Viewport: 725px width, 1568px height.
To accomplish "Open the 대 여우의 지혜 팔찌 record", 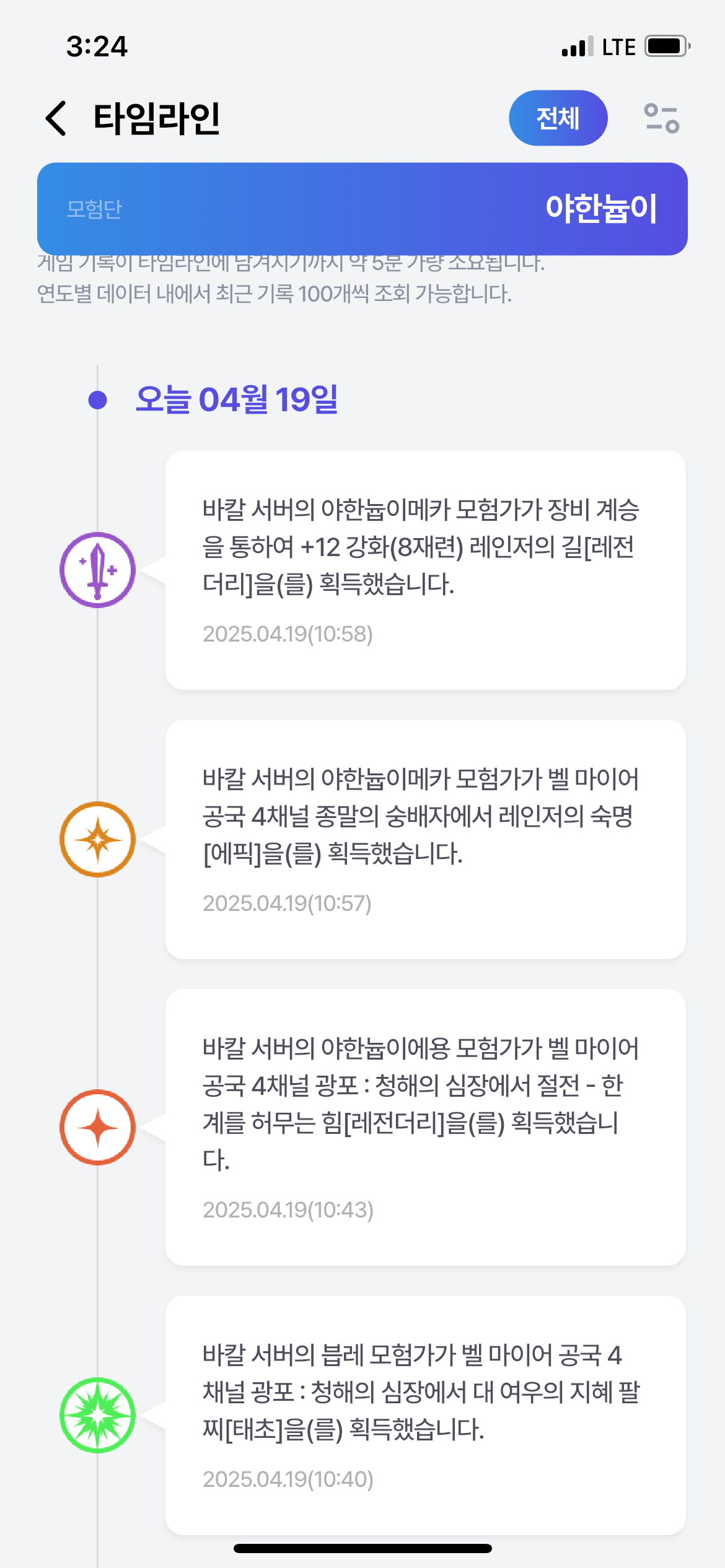I will pyautogui.click(x=425, y=1415).
